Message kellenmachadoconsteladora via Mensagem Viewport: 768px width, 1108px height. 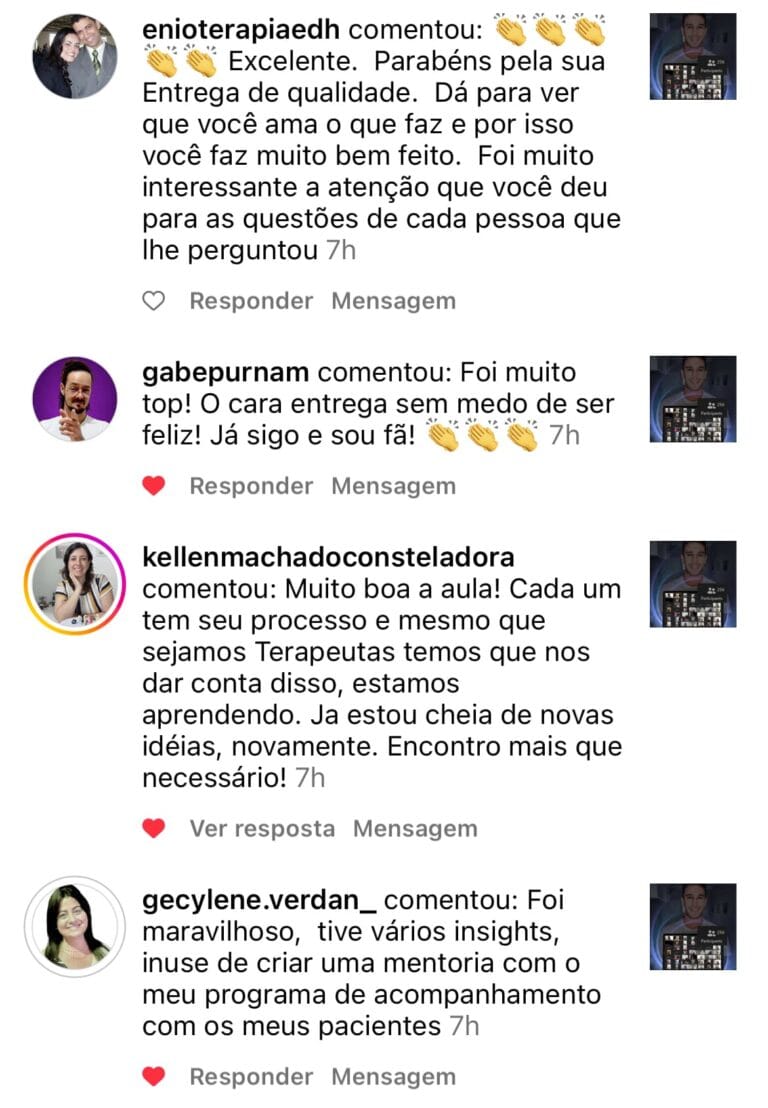pyautogui.click(x=415, y=829)
